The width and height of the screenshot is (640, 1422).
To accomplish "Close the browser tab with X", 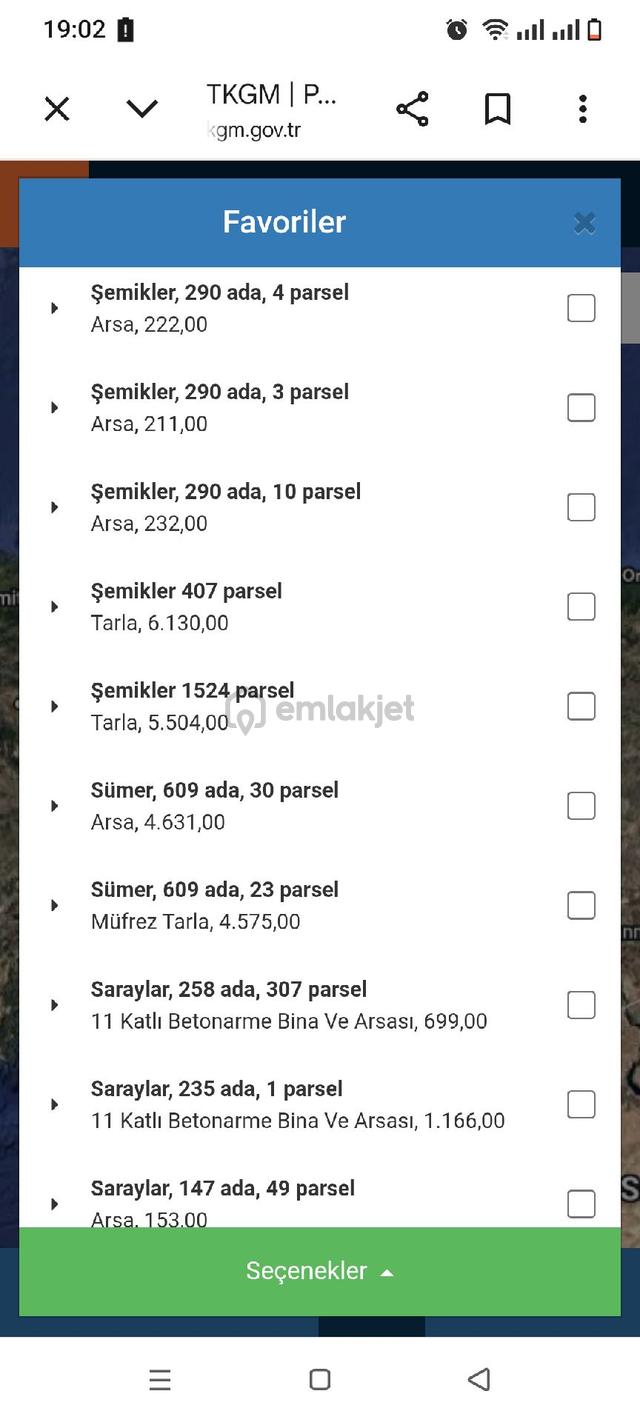I will [57, 109].
